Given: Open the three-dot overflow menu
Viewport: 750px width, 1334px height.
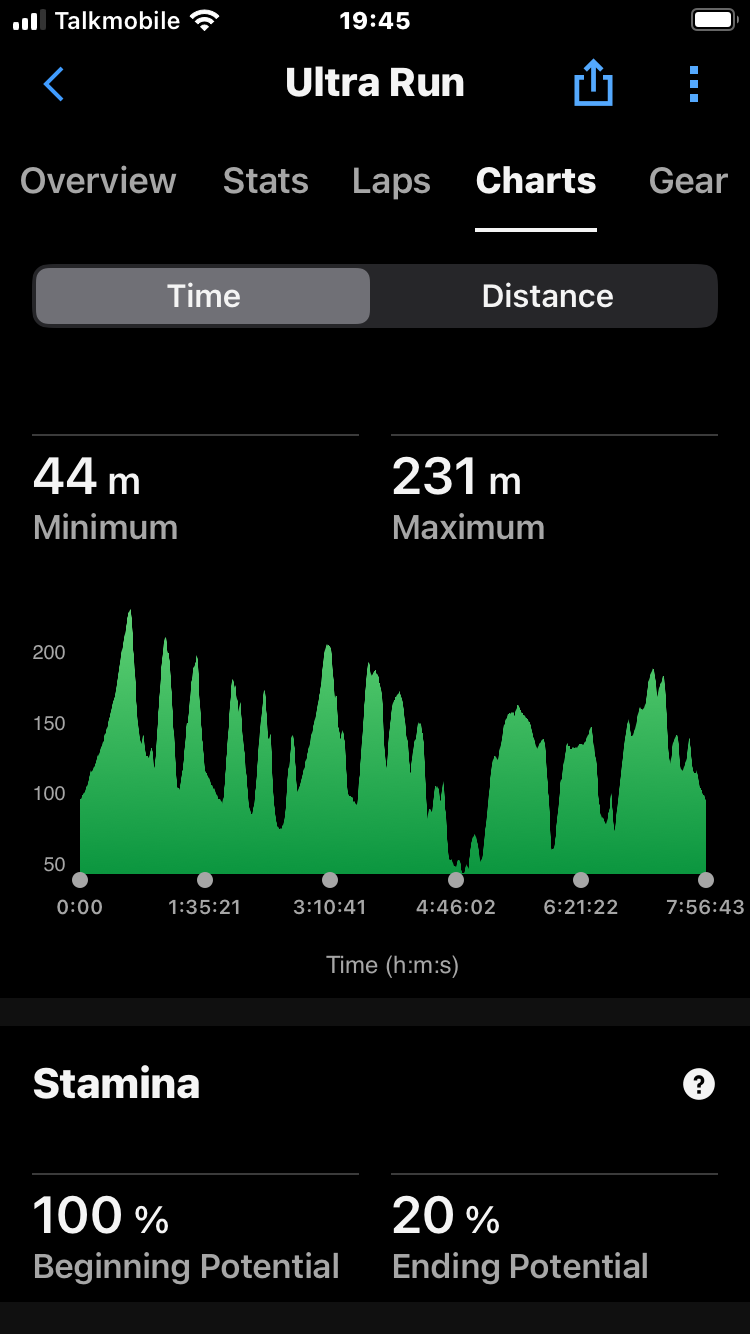Looking at the screenshot, I should (694, 84).
